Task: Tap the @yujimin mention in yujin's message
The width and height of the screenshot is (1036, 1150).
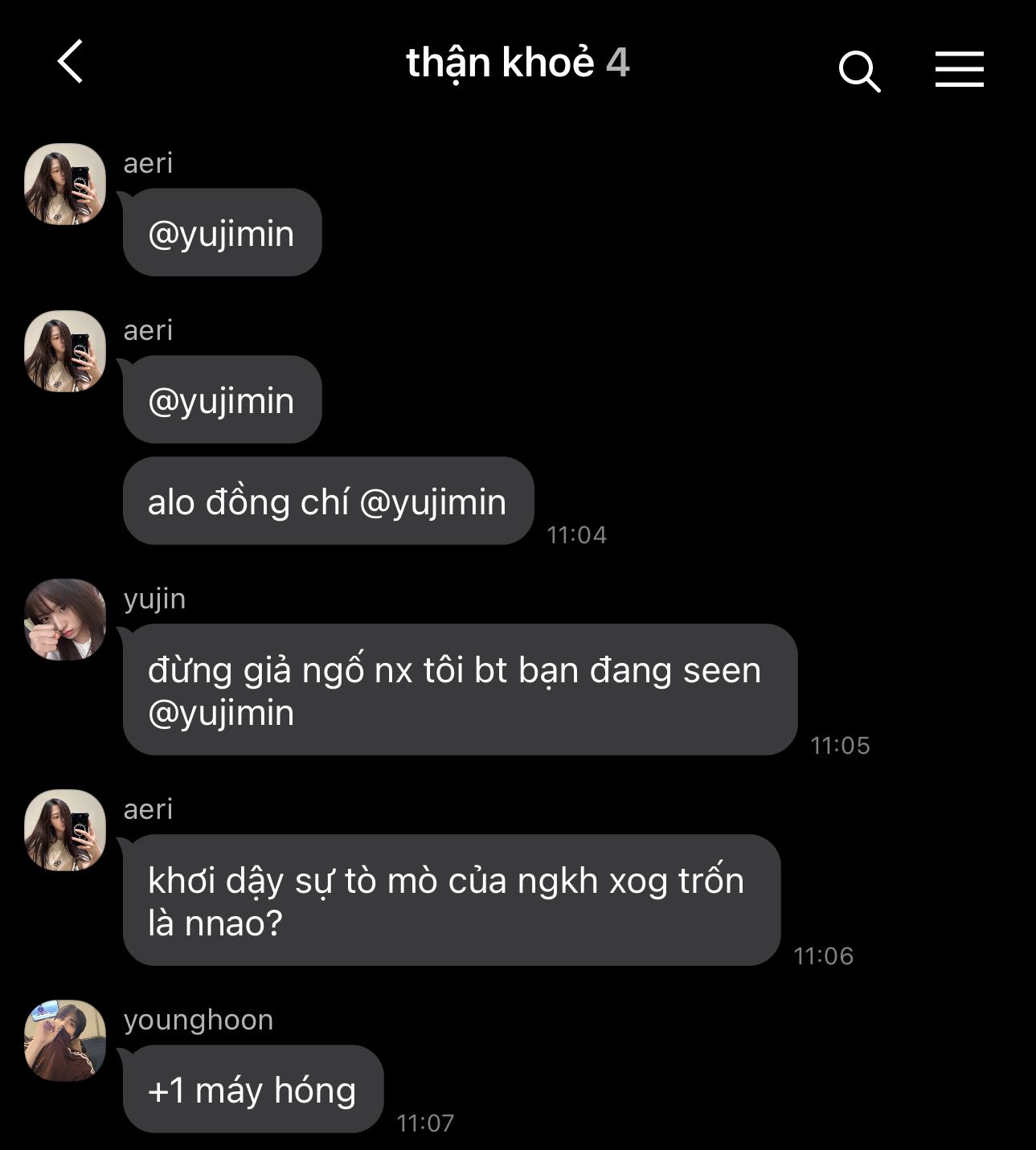Action: [x=221, y=713]
